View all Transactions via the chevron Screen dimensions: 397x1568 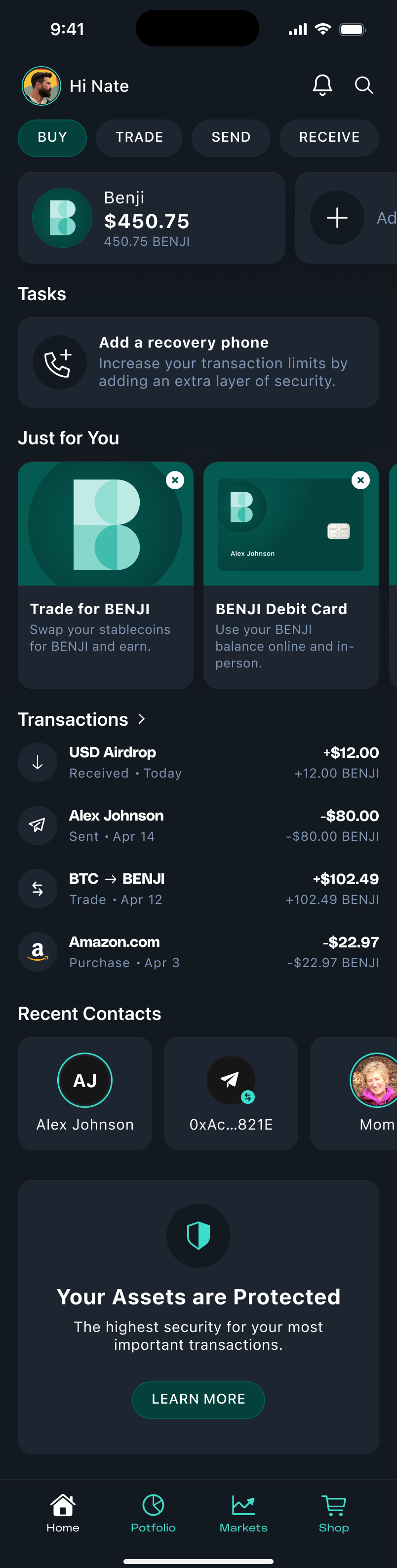click(x=142, y=719)
